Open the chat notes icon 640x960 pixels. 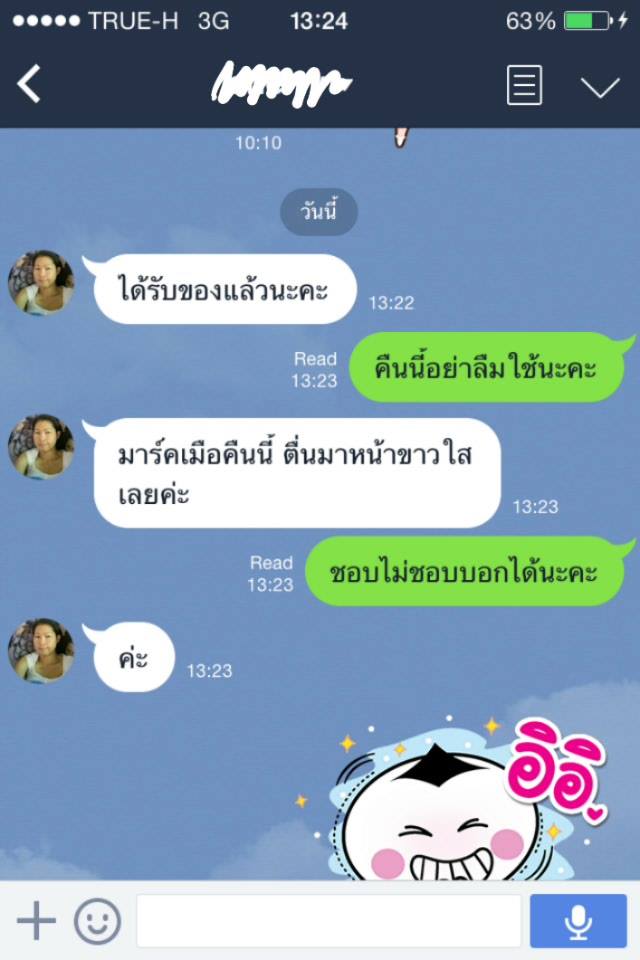tap(524, 85)
